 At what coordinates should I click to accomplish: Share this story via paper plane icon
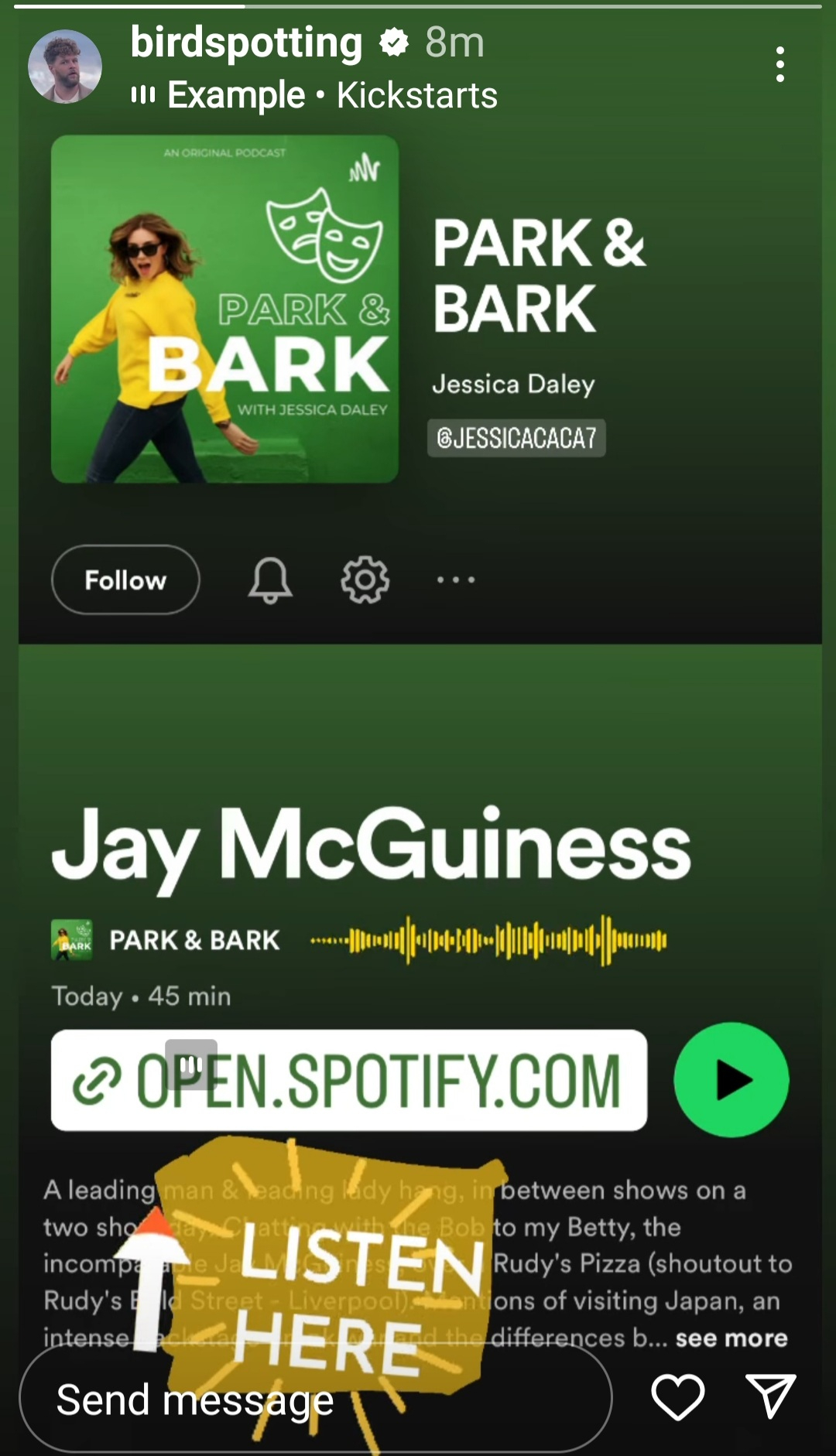pyautogui.click(x=770, y=1396)
